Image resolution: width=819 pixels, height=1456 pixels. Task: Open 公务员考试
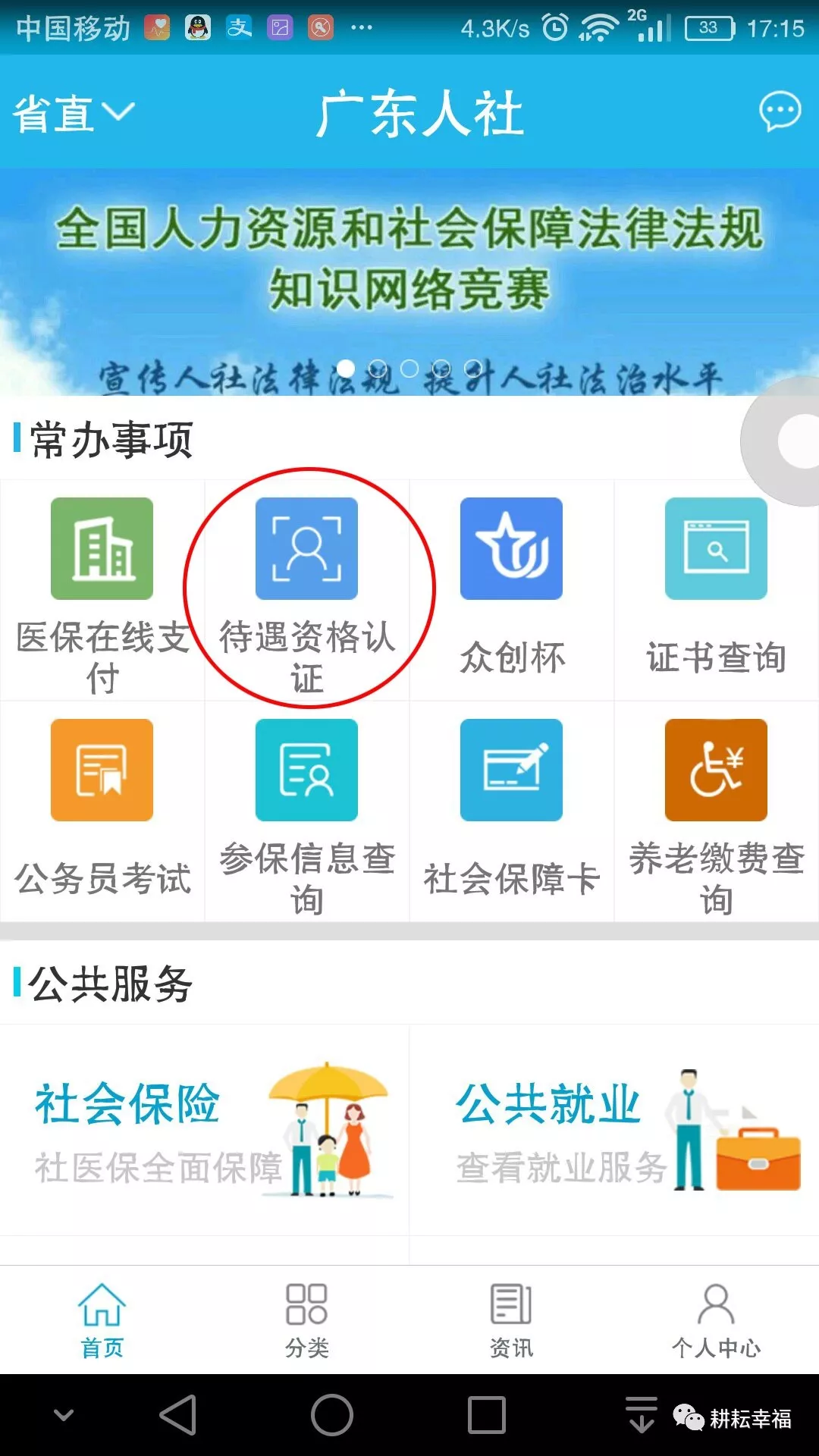pos(102,811)
